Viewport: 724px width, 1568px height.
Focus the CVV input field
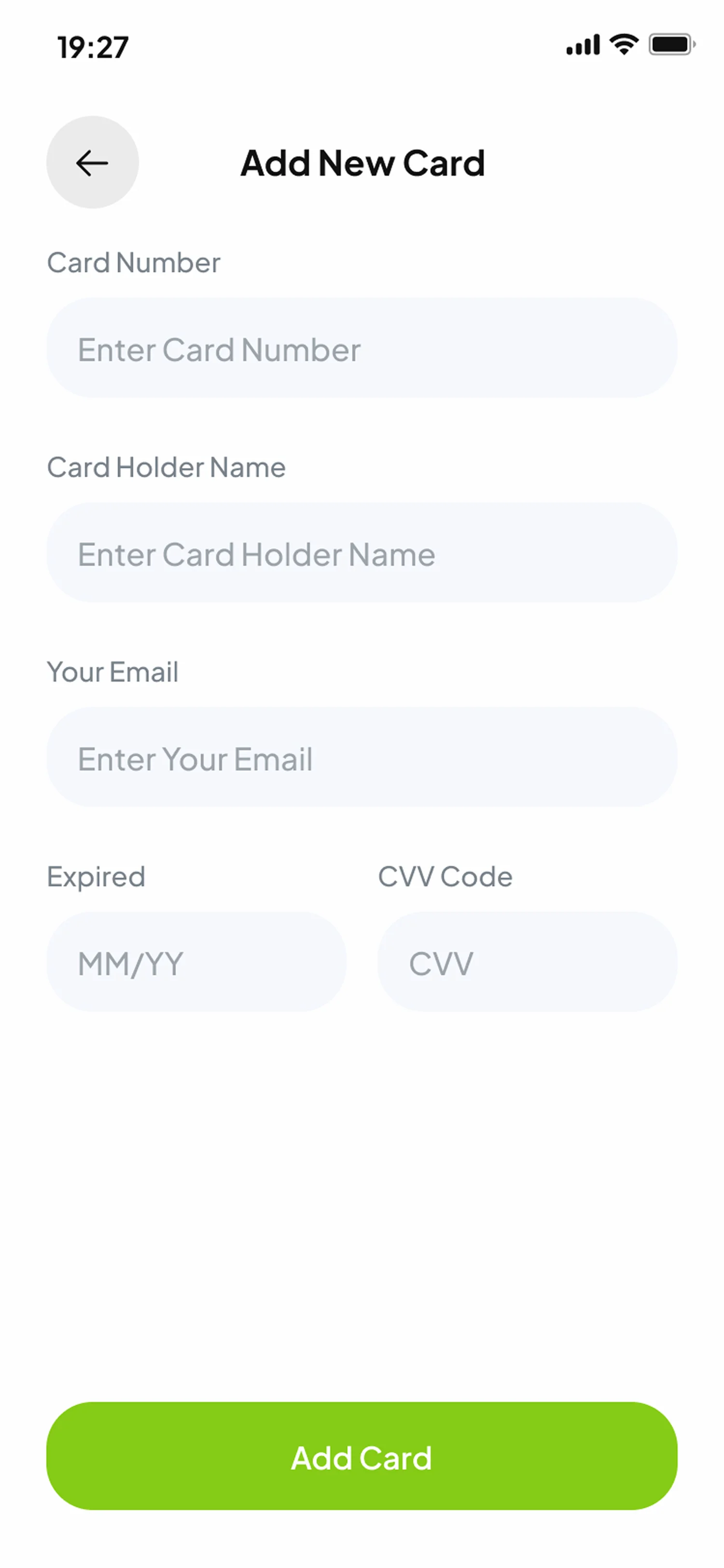click(x=527, y=962)
